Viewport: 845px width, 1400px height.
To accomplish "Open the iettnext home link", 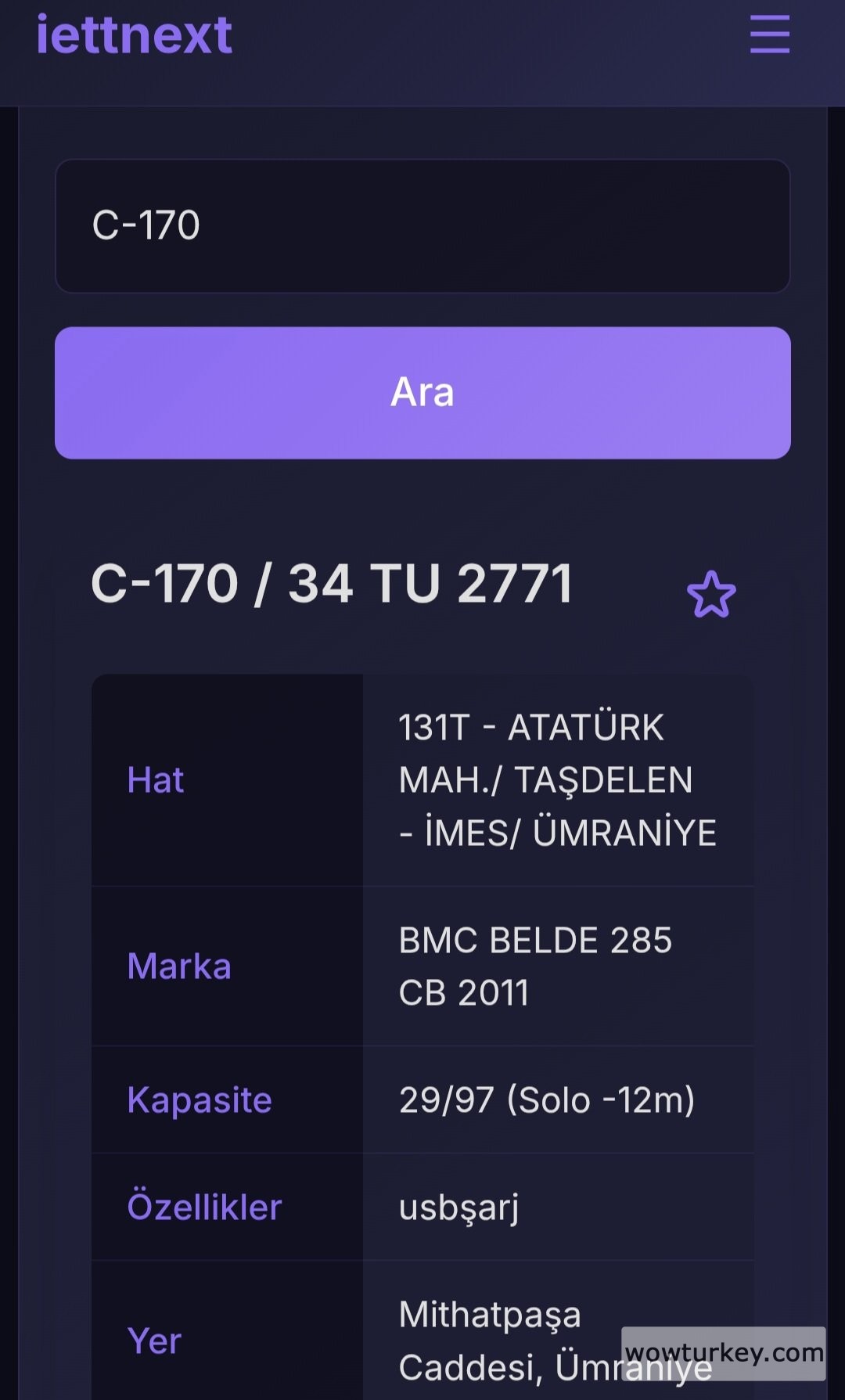I will [x=135, y=35].
